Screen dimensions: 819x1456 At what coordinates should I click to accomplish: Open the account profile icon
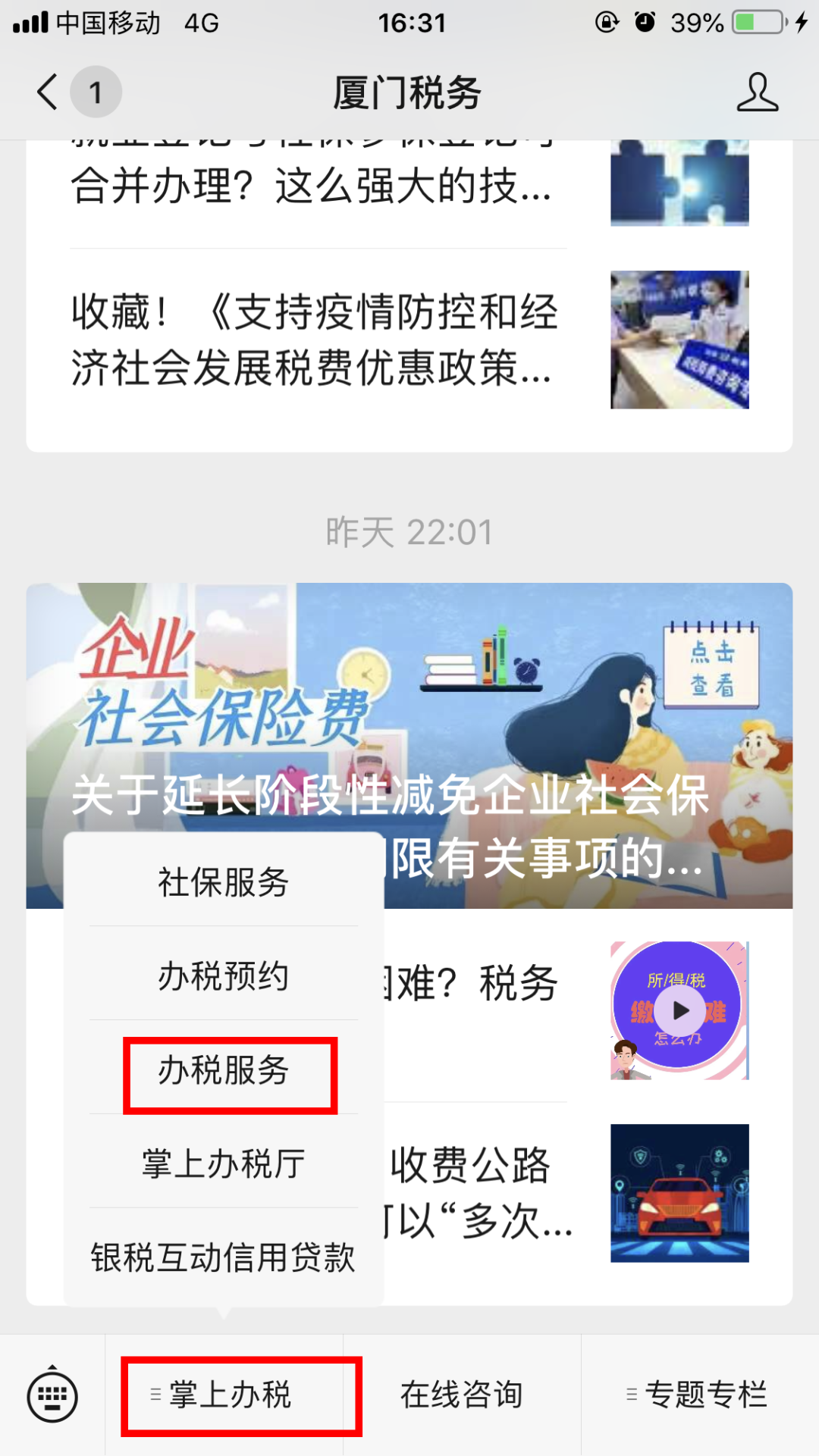point(758,92)
